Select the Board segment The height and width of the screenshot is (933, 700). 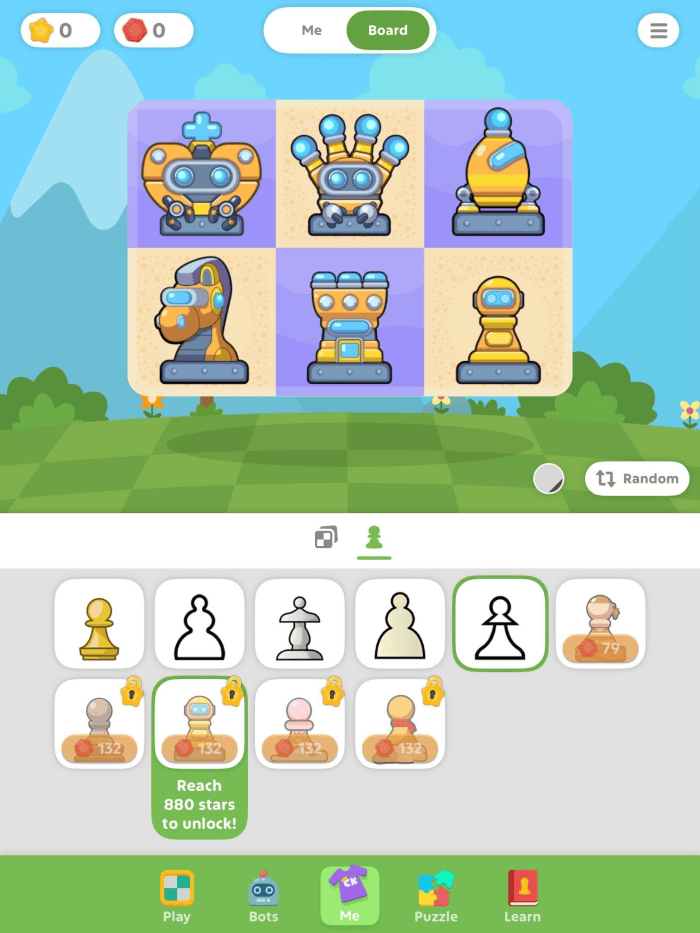pyautogui.click(x=388, y=30)
